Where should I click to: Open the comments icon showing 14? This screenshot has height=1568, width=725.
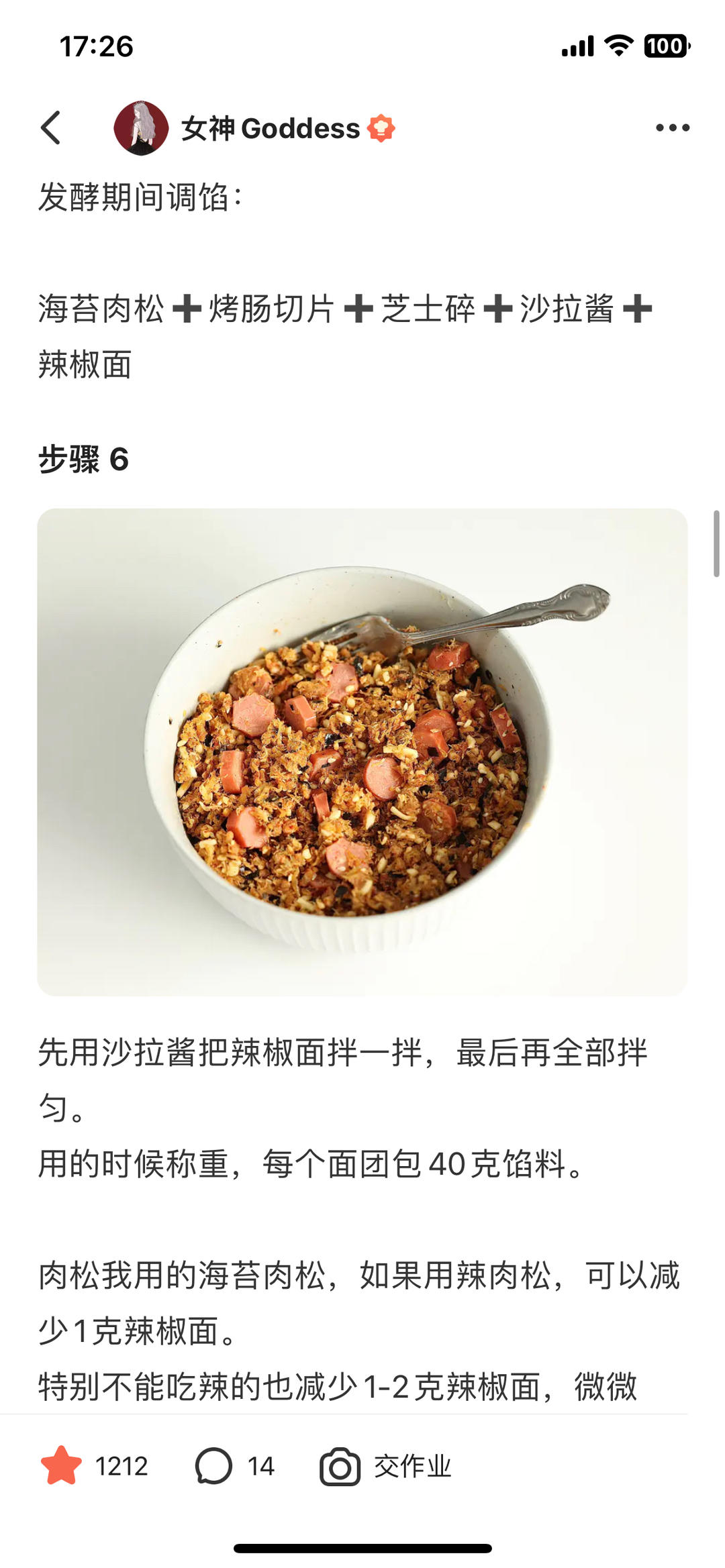(x=214, y=1466)
